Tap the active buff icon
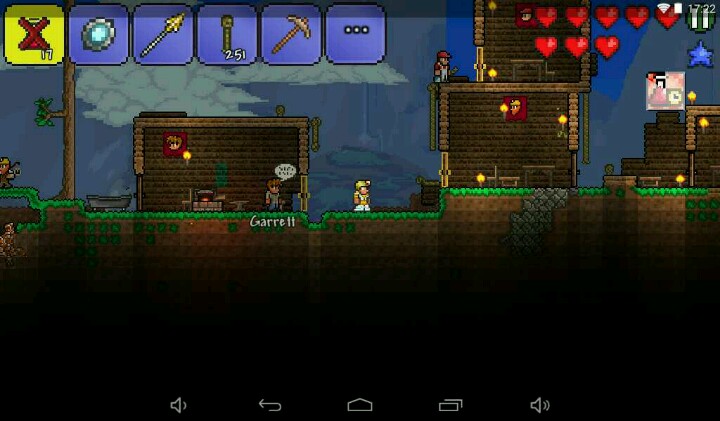Image resolution: width=720 pixels, height=421 pixels. pyautogui.click(x=665, y=91)
